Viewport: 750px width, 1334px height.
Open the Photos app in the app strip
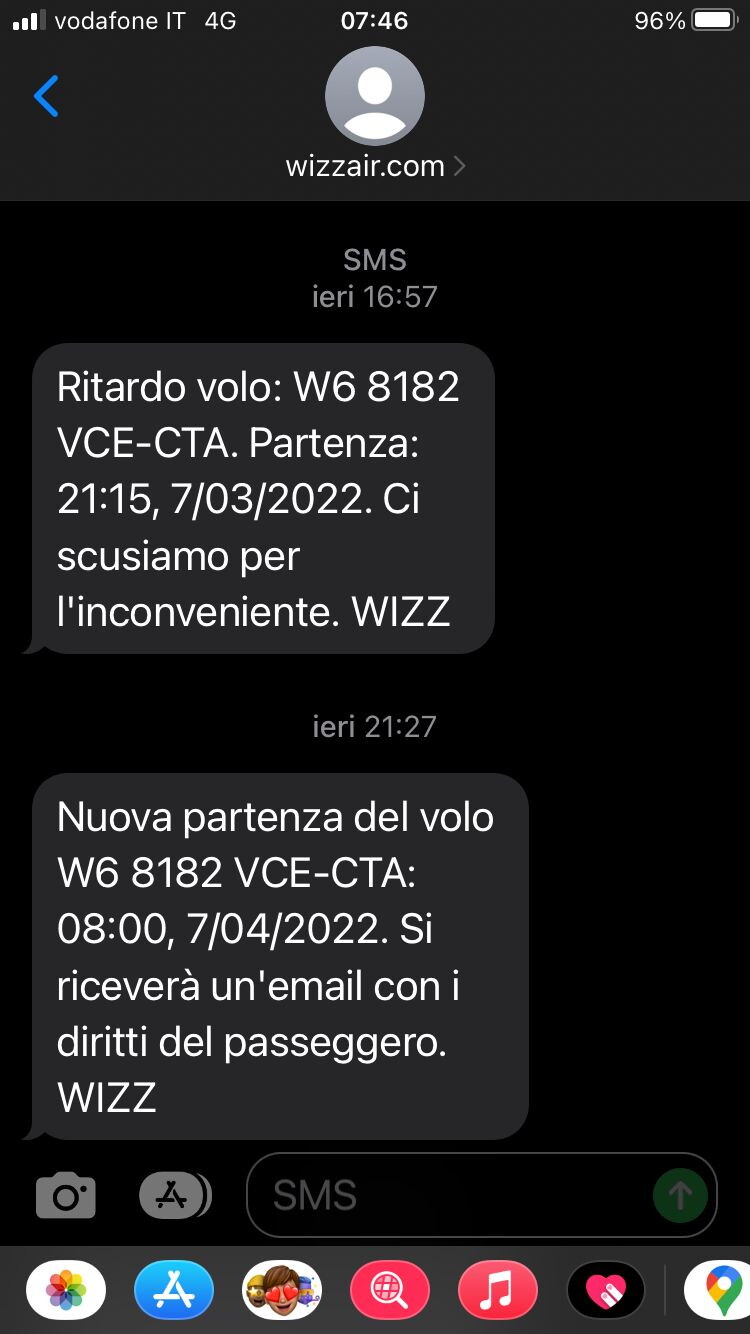coord(66,1290)
